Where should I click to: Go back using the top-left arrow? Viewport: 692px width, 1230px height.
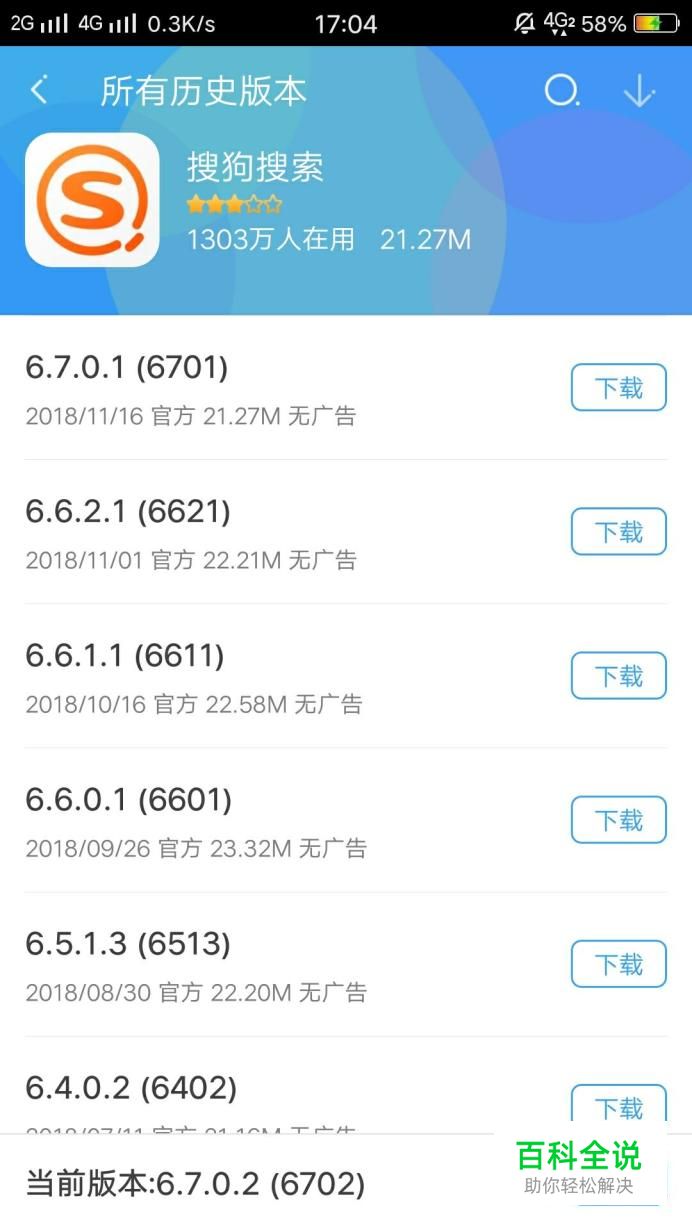tap(39, 91)
